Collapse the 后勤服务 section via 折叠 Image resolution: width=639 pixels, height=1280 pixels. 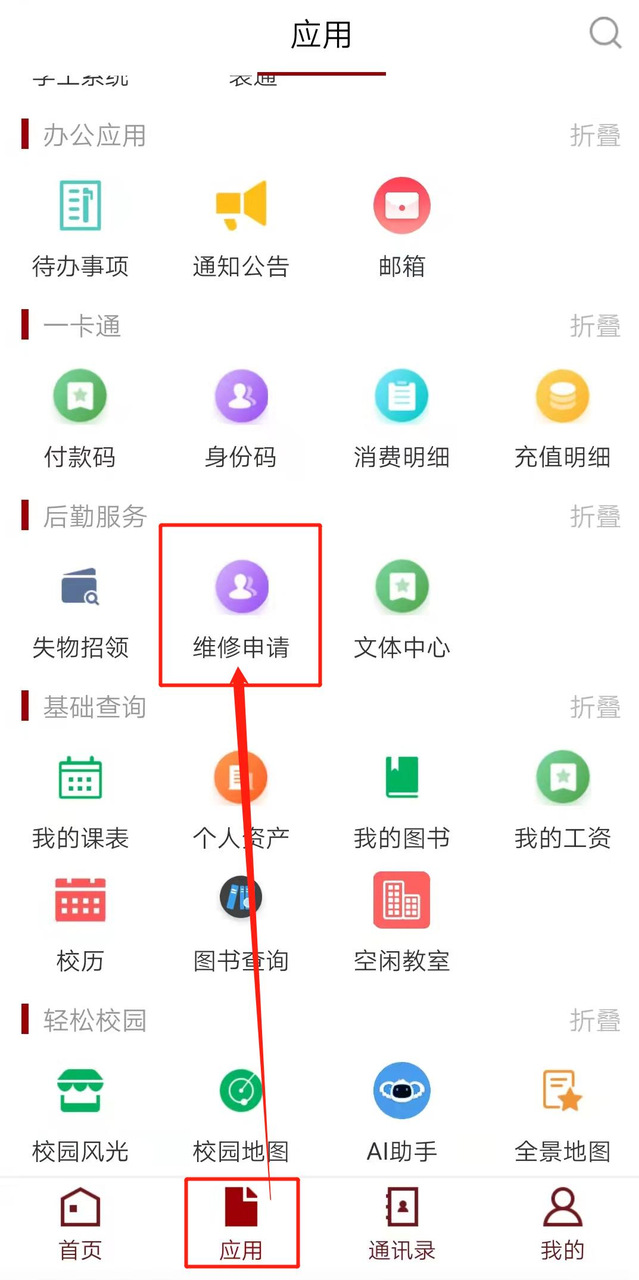[595, 516]
